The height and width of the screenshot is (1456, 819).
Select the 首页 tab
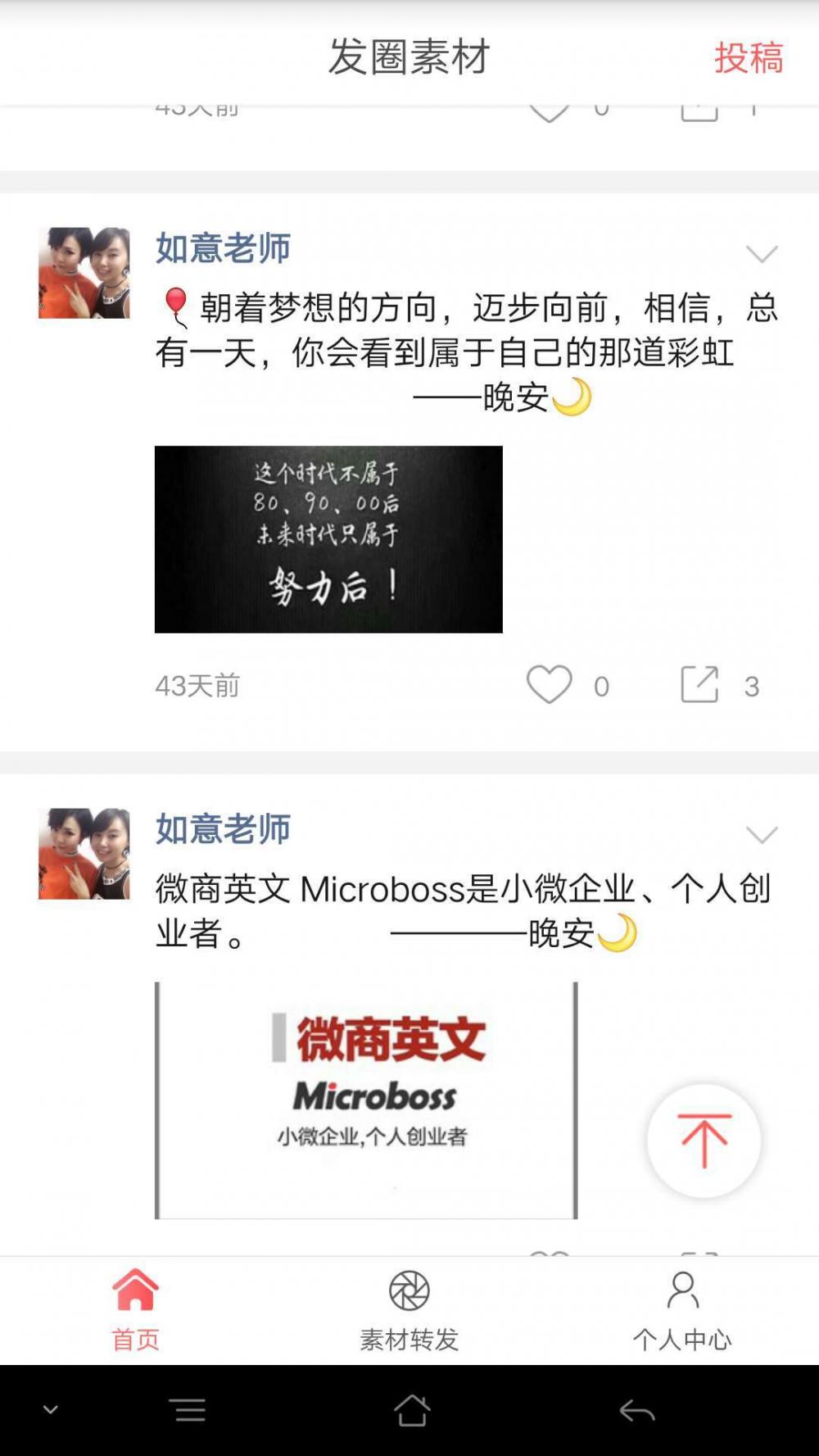[136, 1310]
